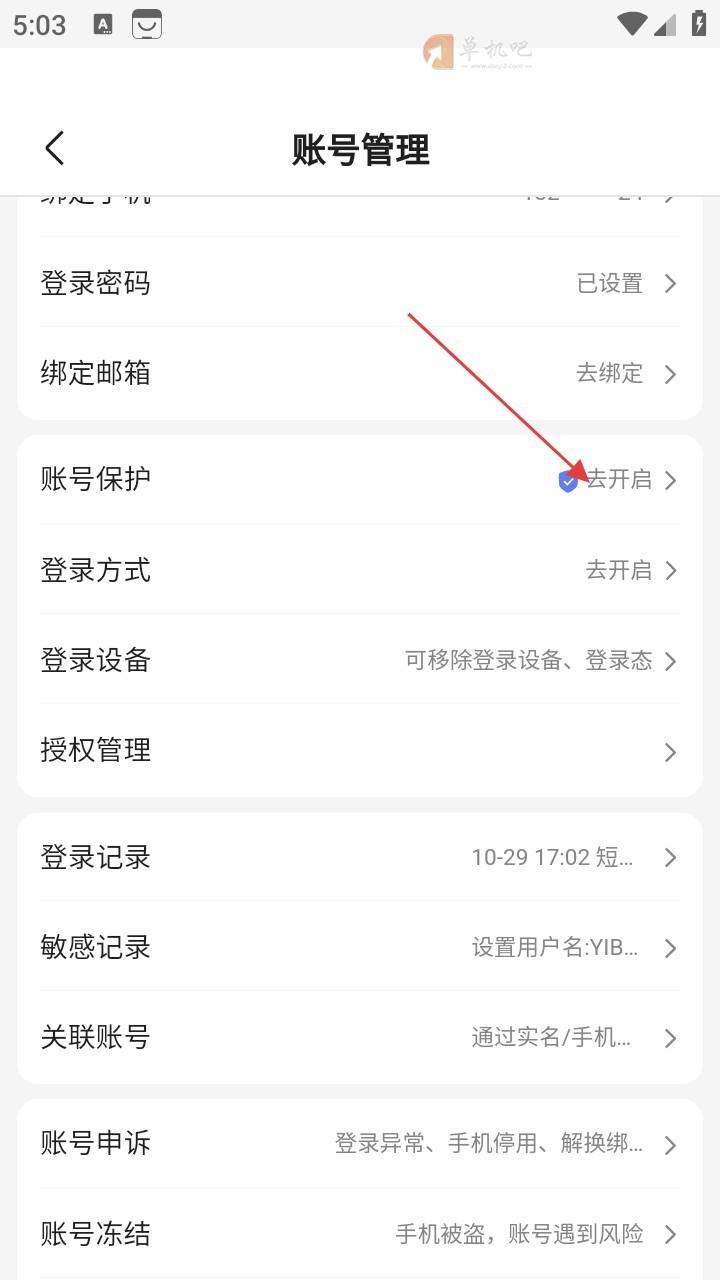
Task: Tap the back arrow to leave 账号管理
Action: coord(55,146)
